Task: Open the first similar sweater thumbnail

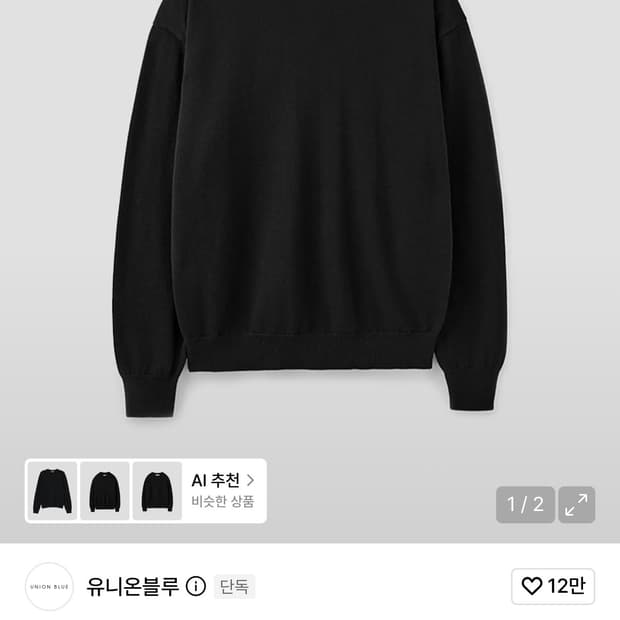Action: 52,491
